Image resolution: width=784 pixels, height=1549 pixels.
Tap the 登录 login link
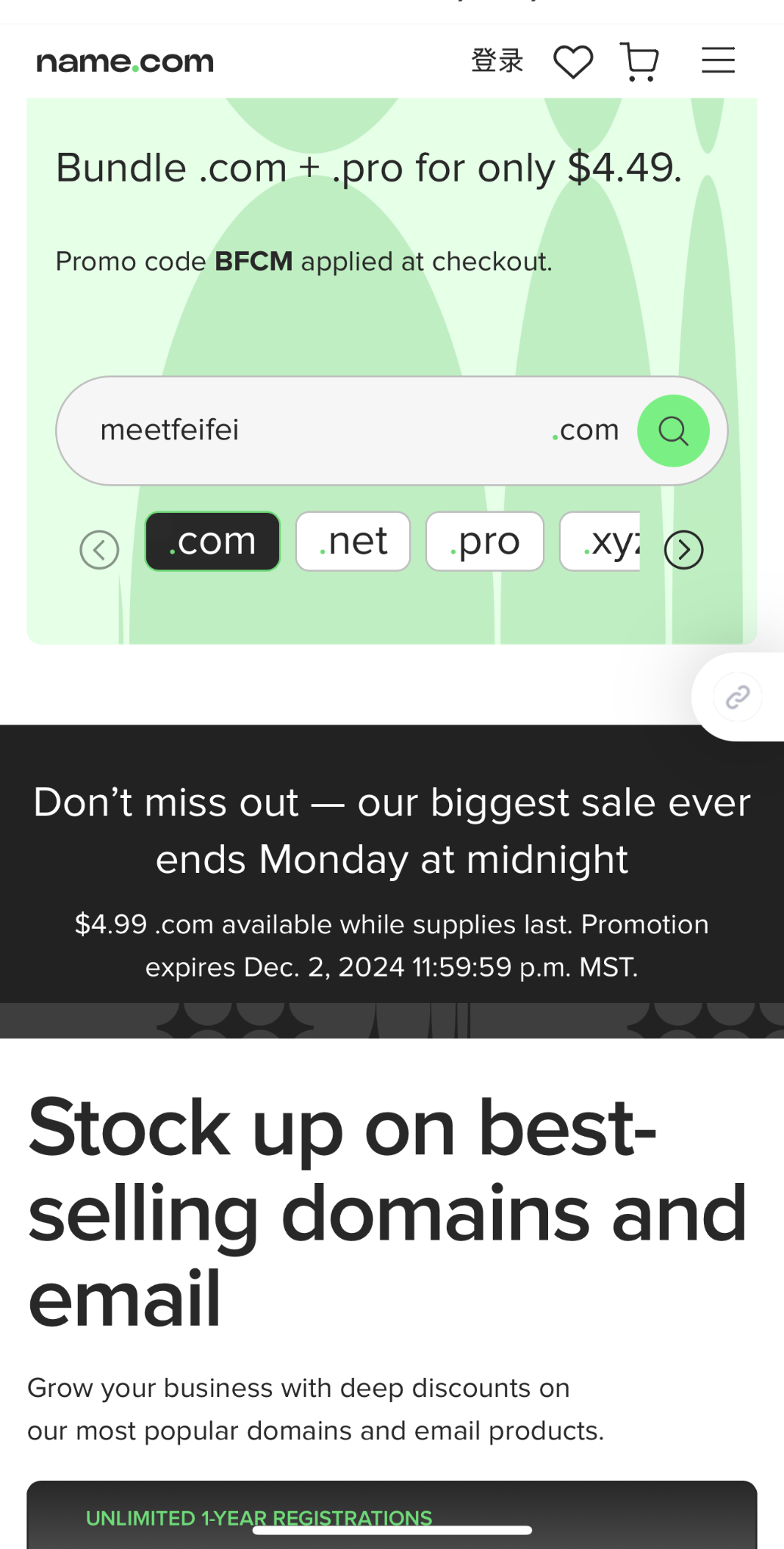497,61
